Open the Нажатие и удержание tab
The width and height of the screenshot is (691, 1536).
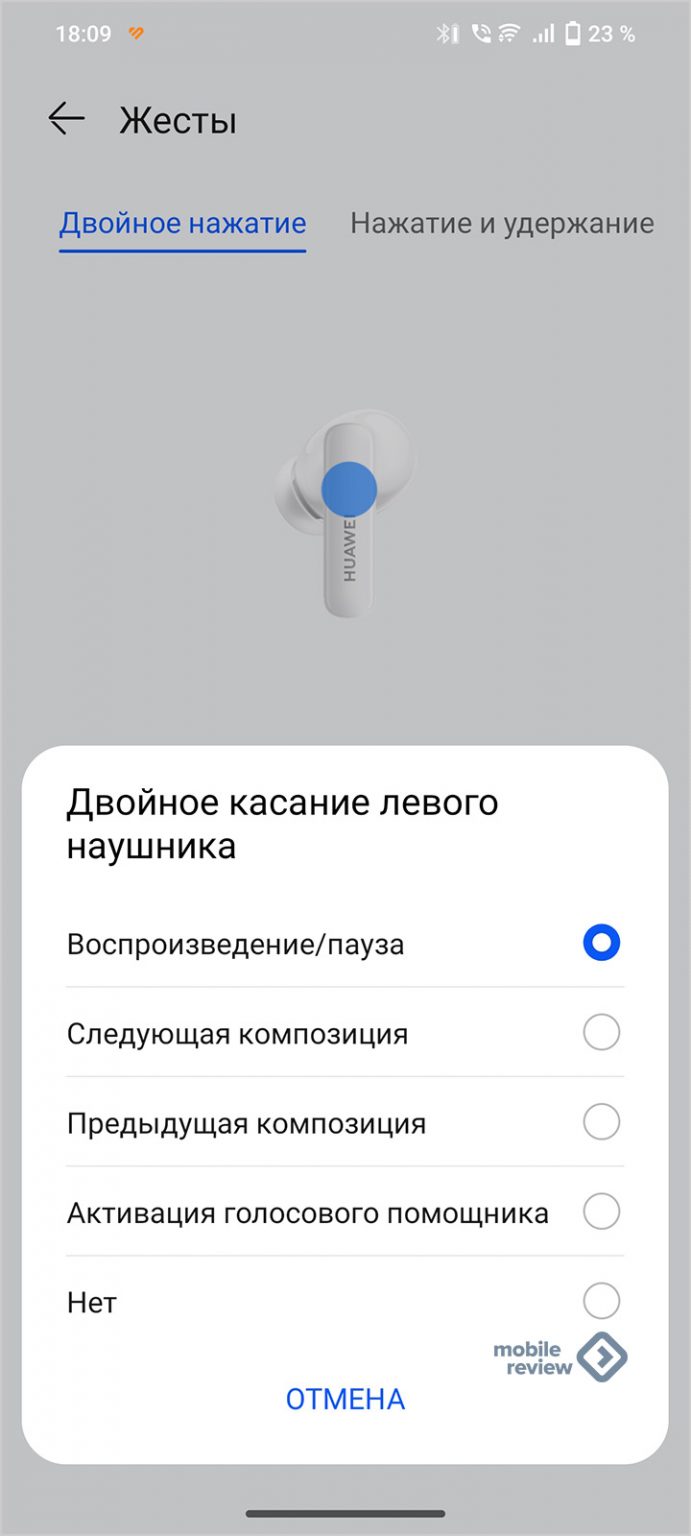pyautogui.click(x=502, y=223)
